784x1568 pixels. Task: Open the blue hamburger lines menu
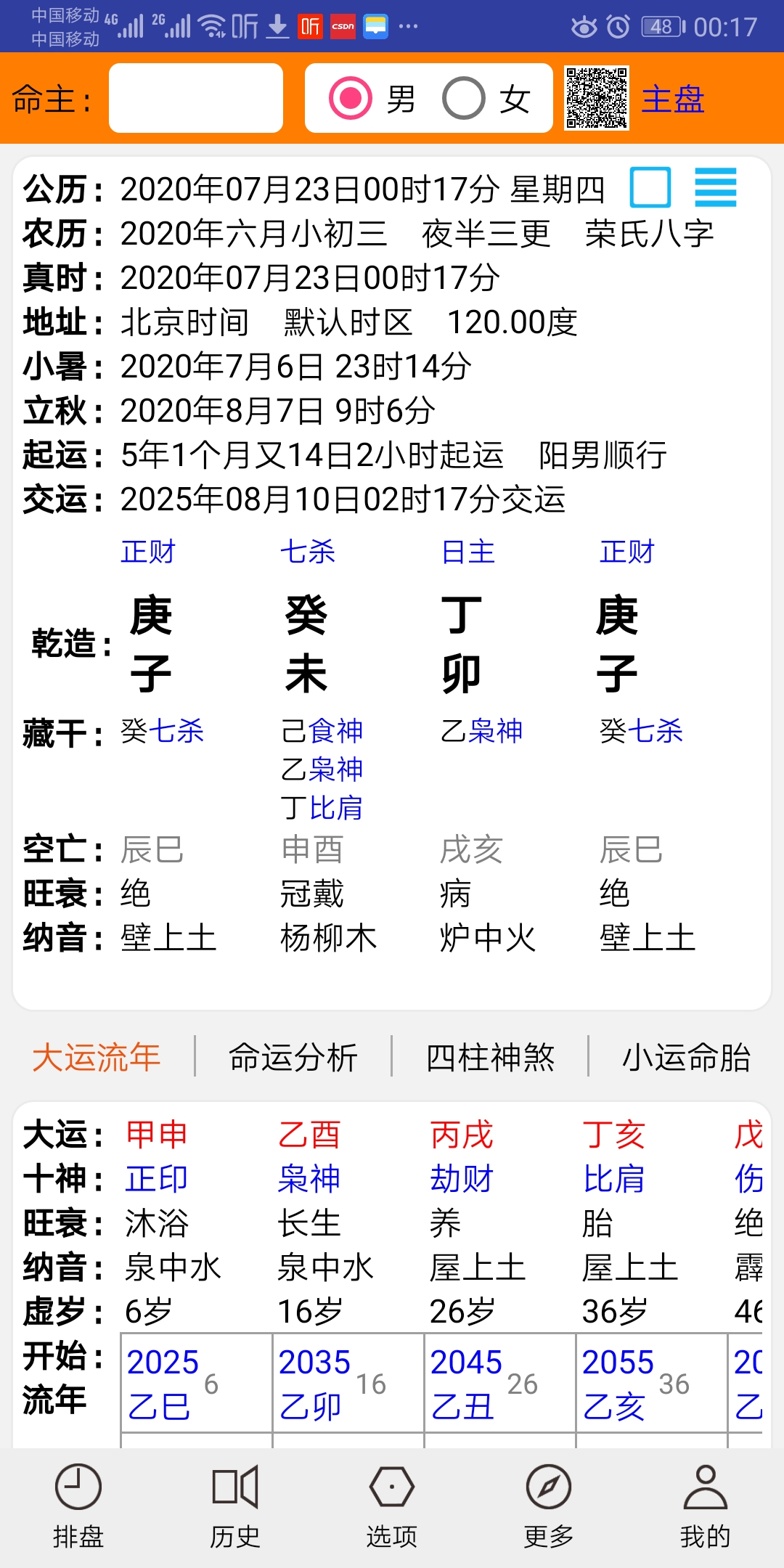pyautogui.click(x=716, y=188)
